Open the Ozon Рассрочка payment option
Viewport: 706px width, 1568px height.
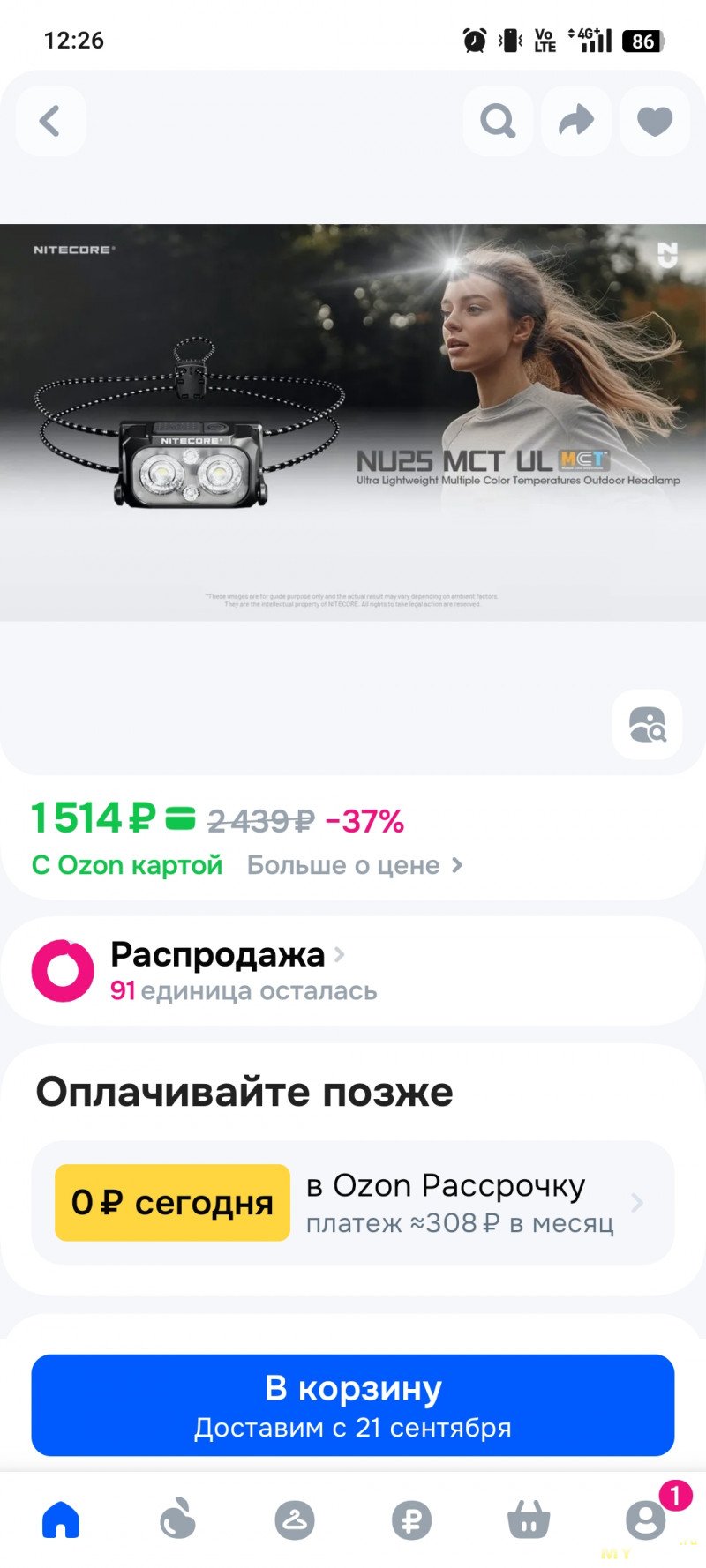pyautogui.click(x=353, y=1202)
